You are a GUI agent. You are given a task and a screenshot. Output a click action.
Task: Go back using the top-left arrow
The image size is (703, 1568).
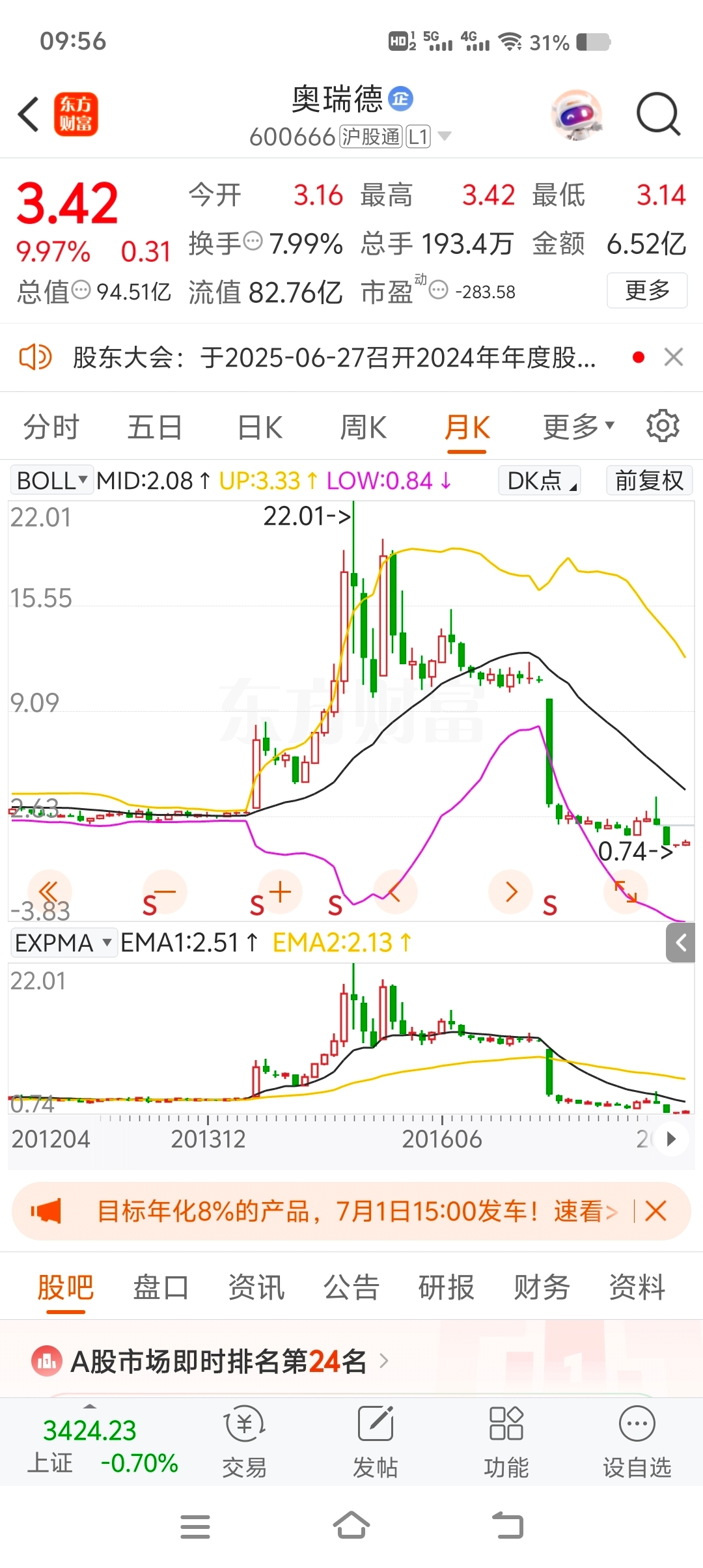pyautogui.click(x=29, y=115)
